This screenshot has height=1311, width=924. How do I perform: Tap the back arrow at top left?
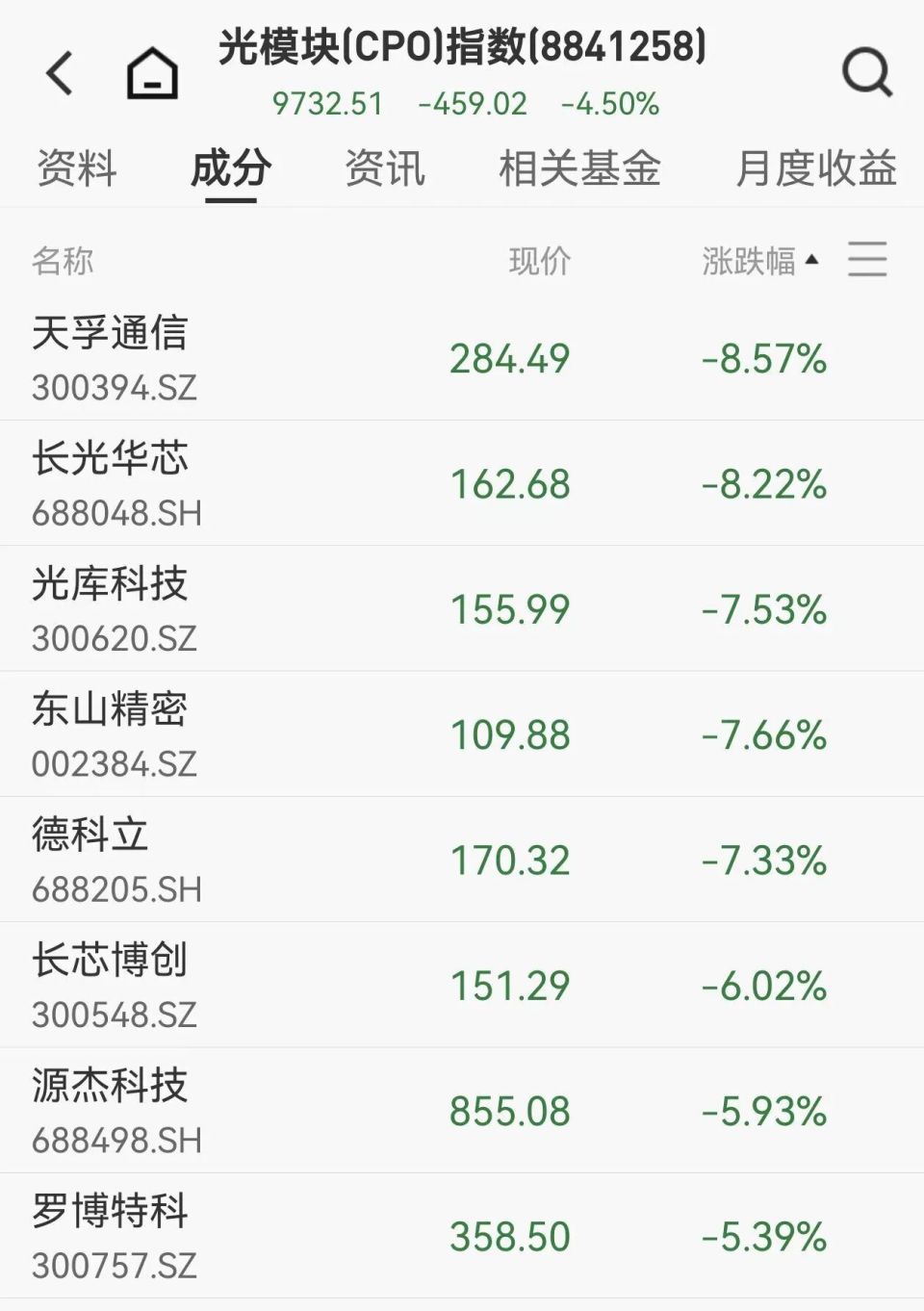click(60, 72)
